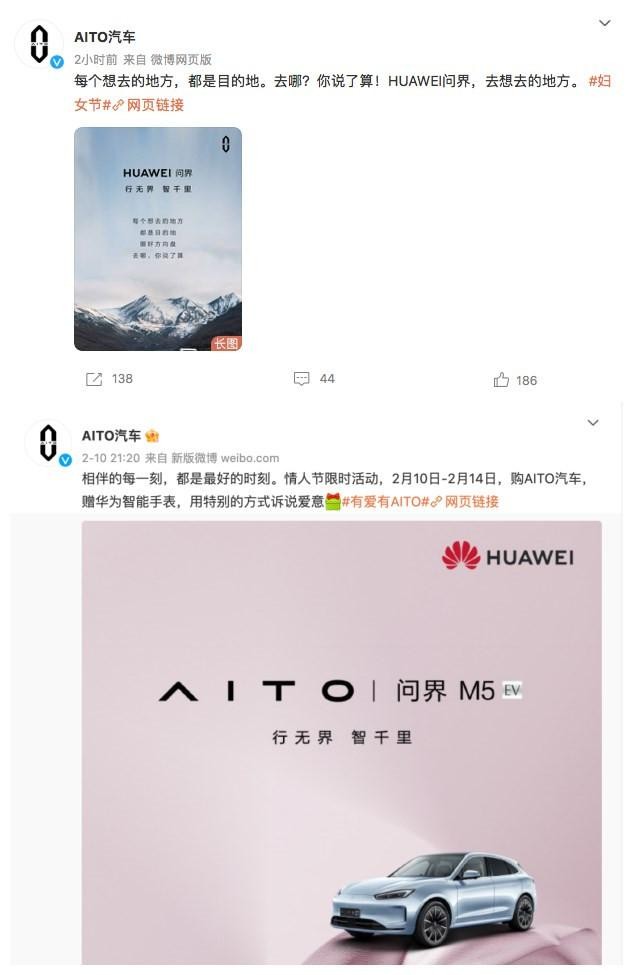Viewport: 633px width, 975px height.
Task: Open the #有爱有AITO# hashtag link
Action: point(385,502)
